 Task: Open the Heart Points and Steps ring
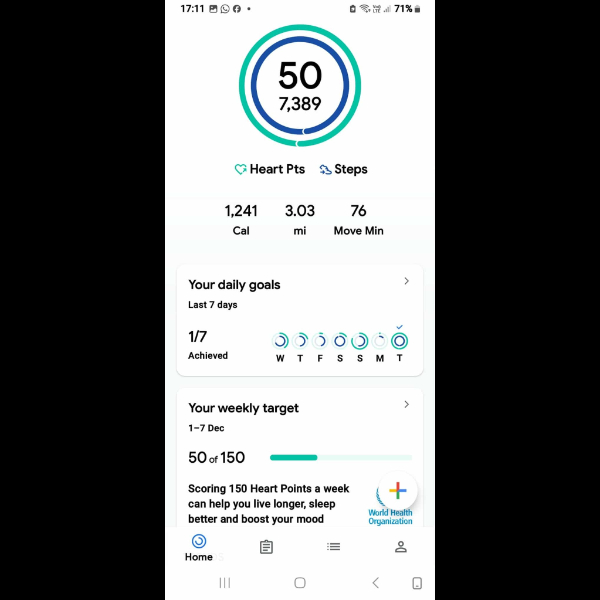[300, 84]
